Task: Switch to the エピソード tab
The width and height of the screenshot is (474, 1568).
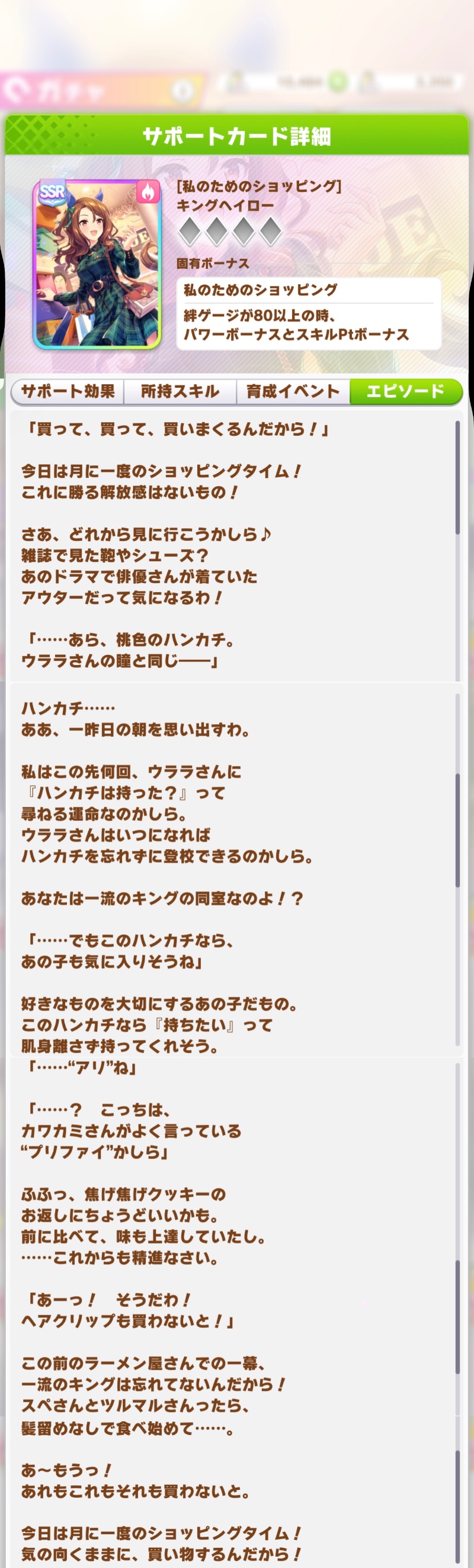Action: [x=405, y=391]
